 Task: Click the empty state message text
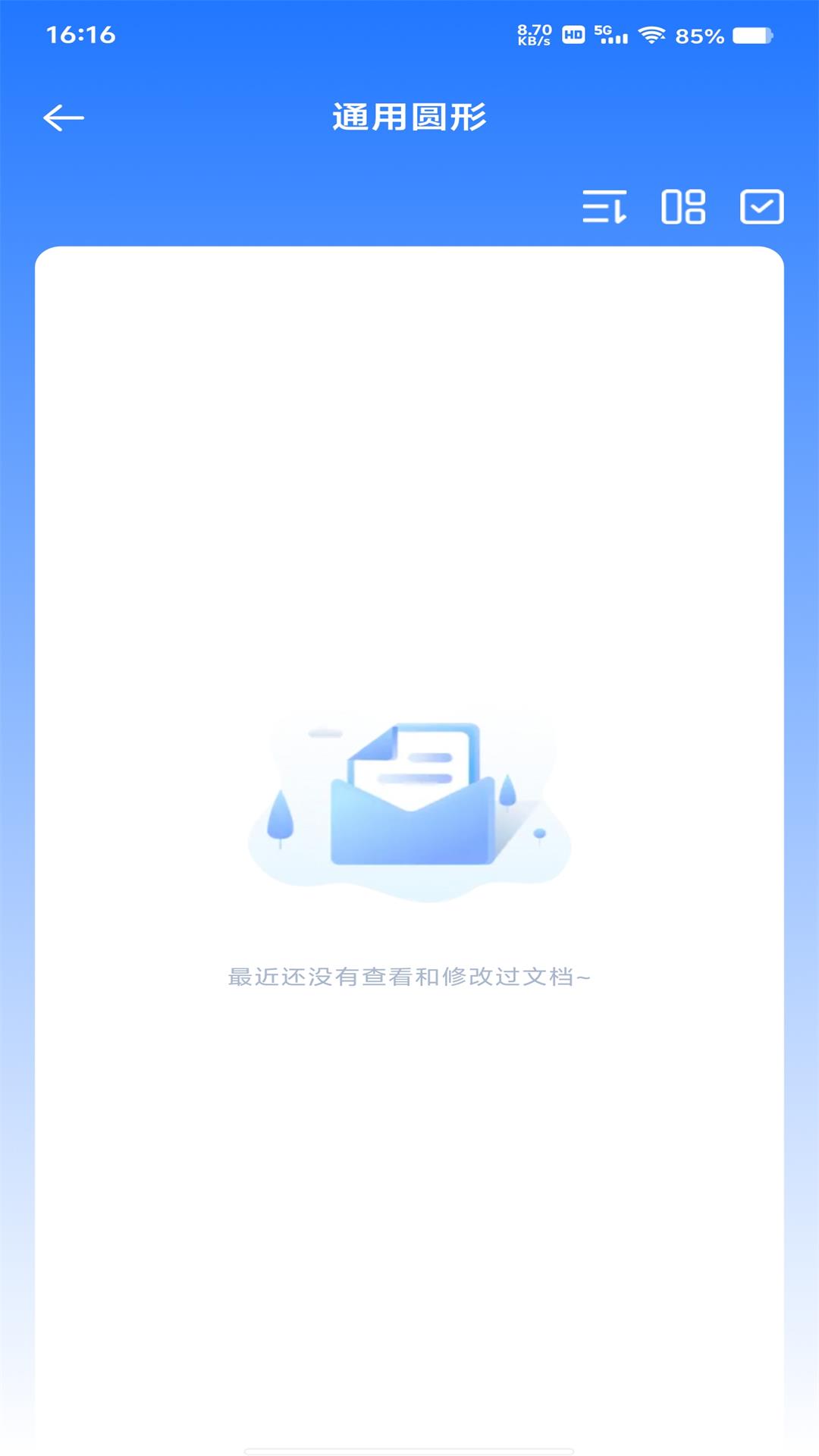pyautogui.click(x=409, y=978)
